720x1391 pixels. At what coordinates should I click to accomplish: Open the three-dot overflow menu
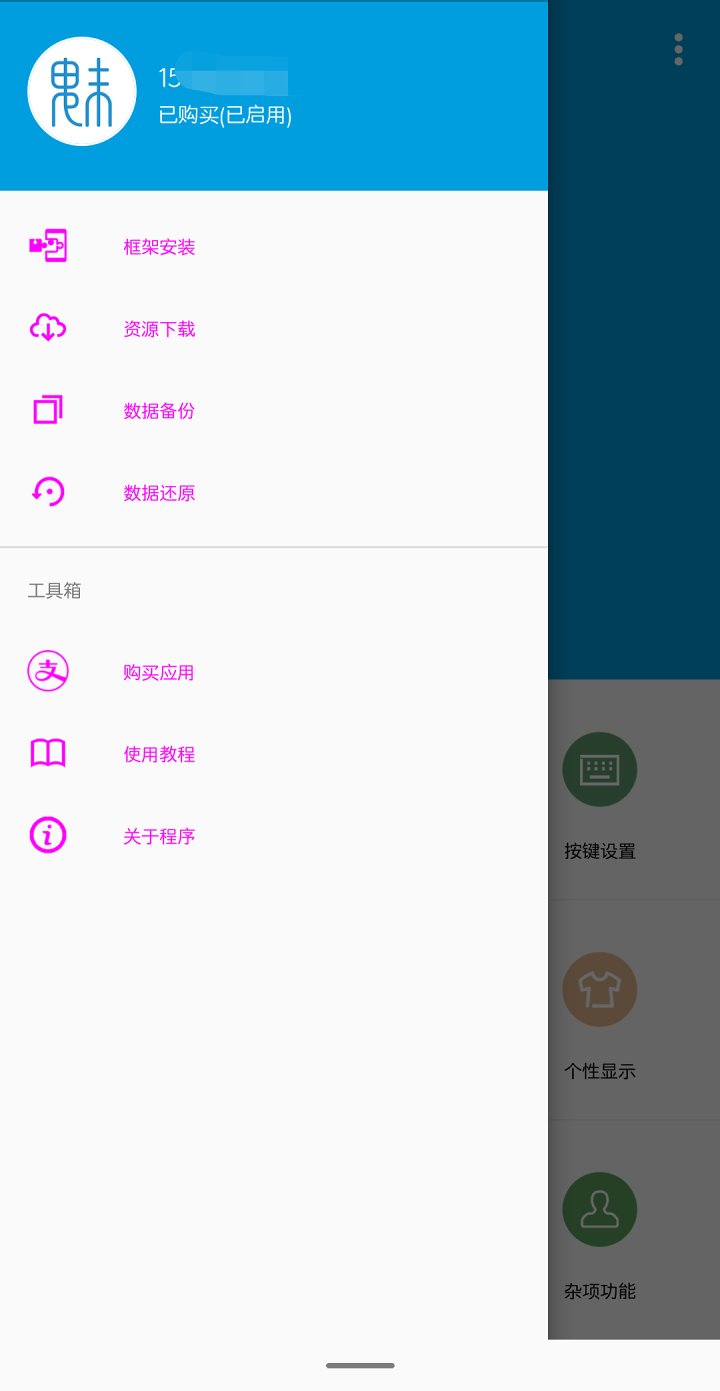pyautogui.click(x=679, y=49)
